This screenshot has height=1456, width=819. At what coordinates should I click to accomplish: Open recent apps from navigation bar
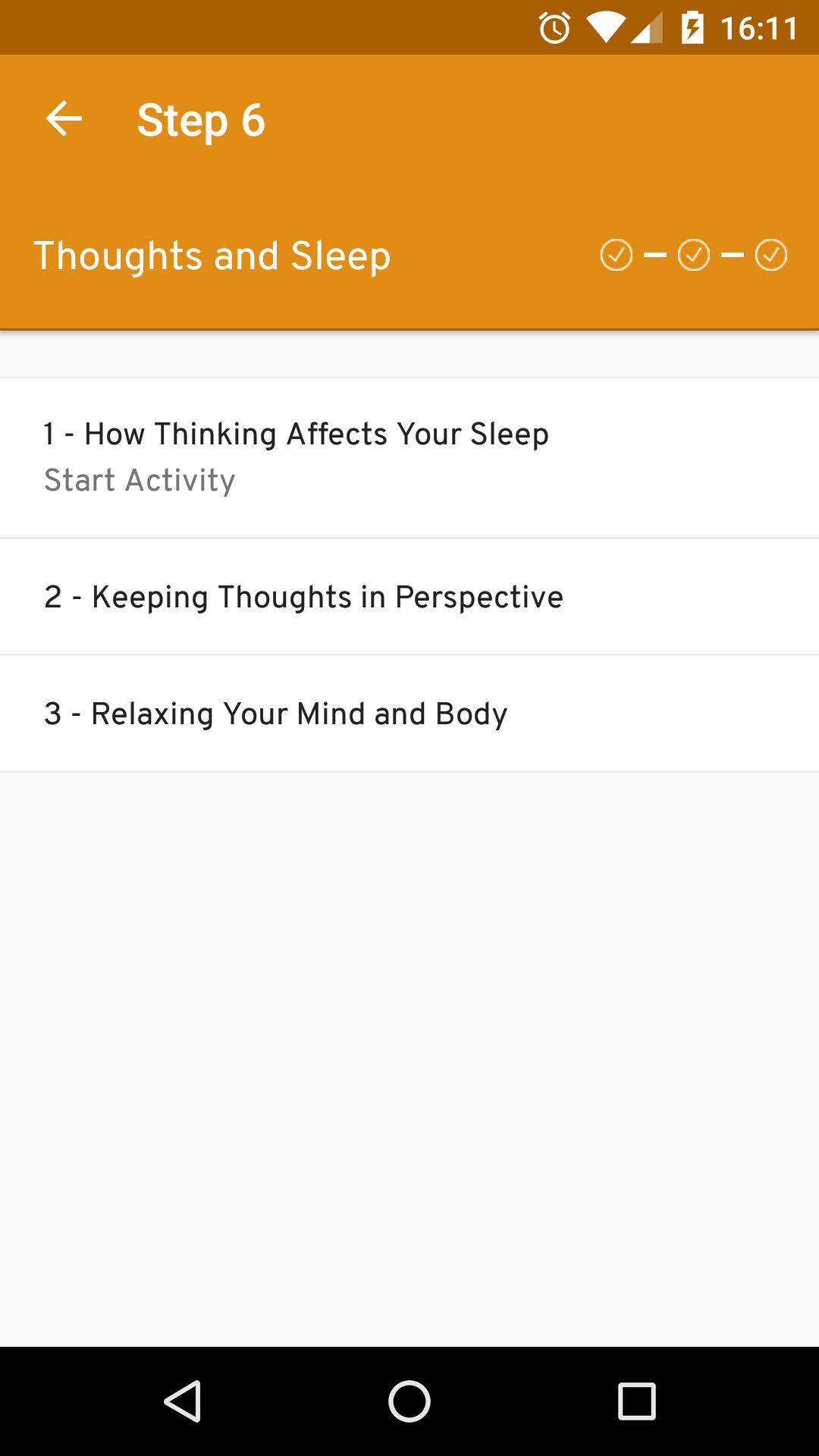[x=637, y=1401]
